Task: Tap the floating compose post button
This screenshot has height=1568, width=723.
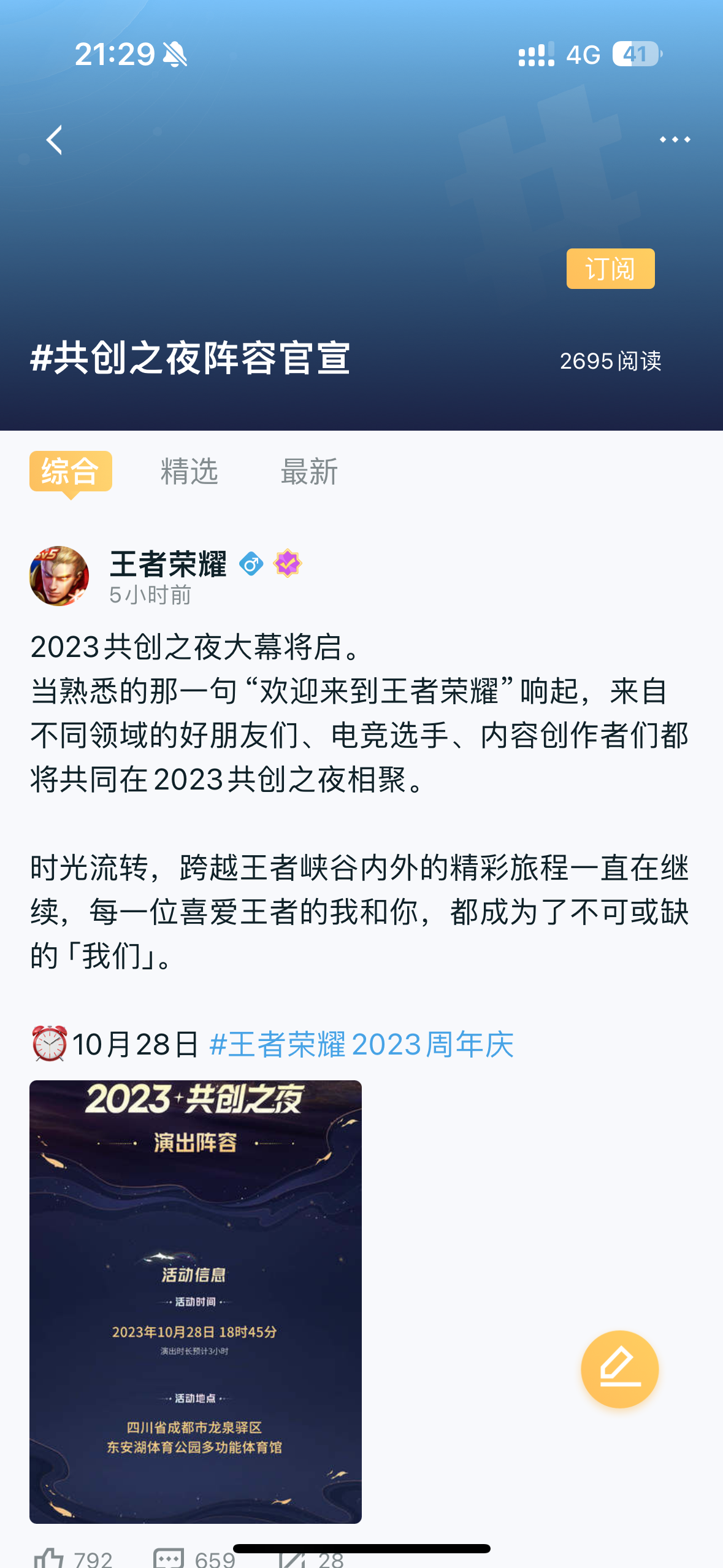Action: point(619,1369)
